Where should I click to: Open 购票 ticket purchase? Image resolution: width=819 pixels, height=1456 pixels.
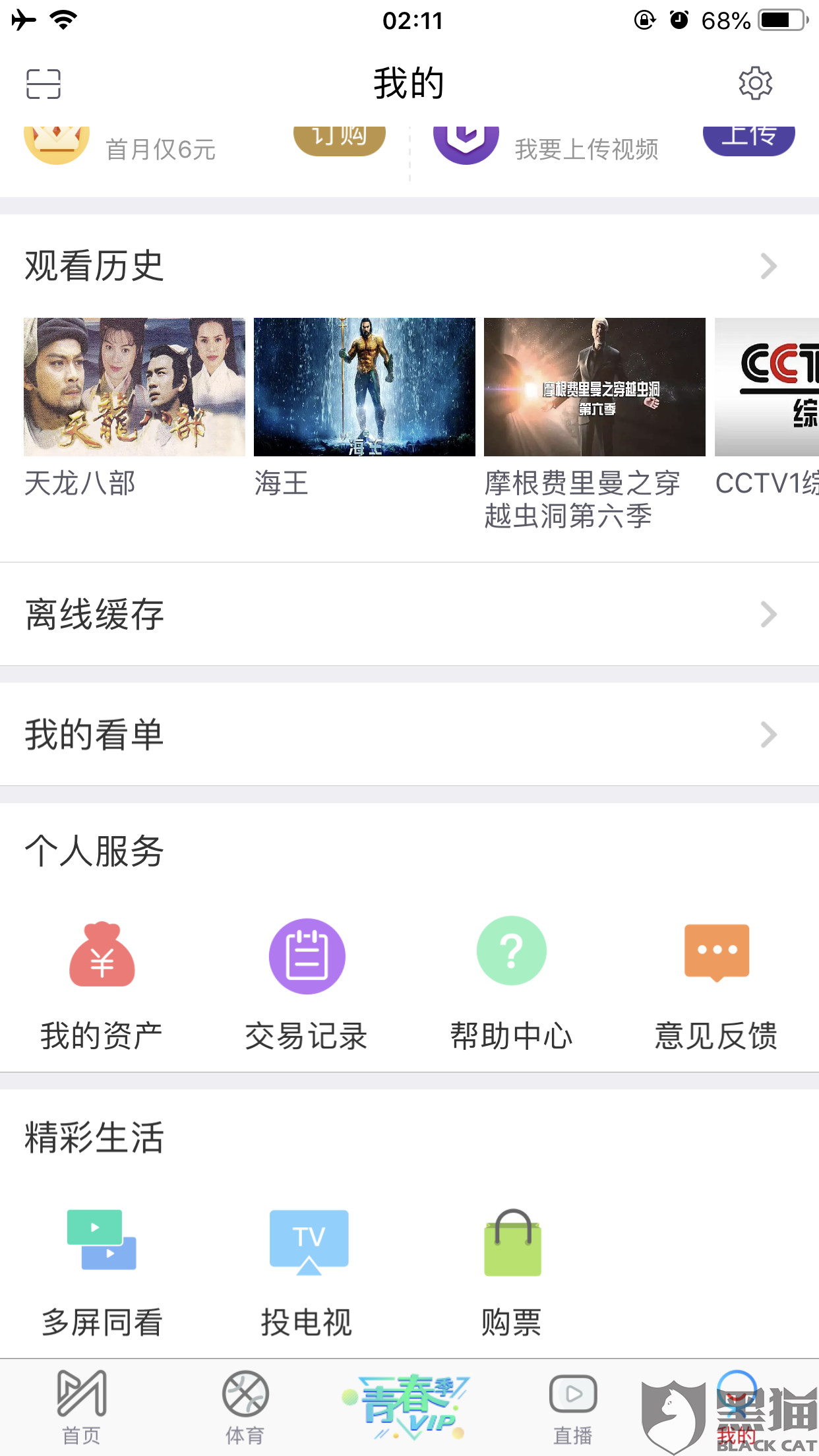[x=512, y=1269]
